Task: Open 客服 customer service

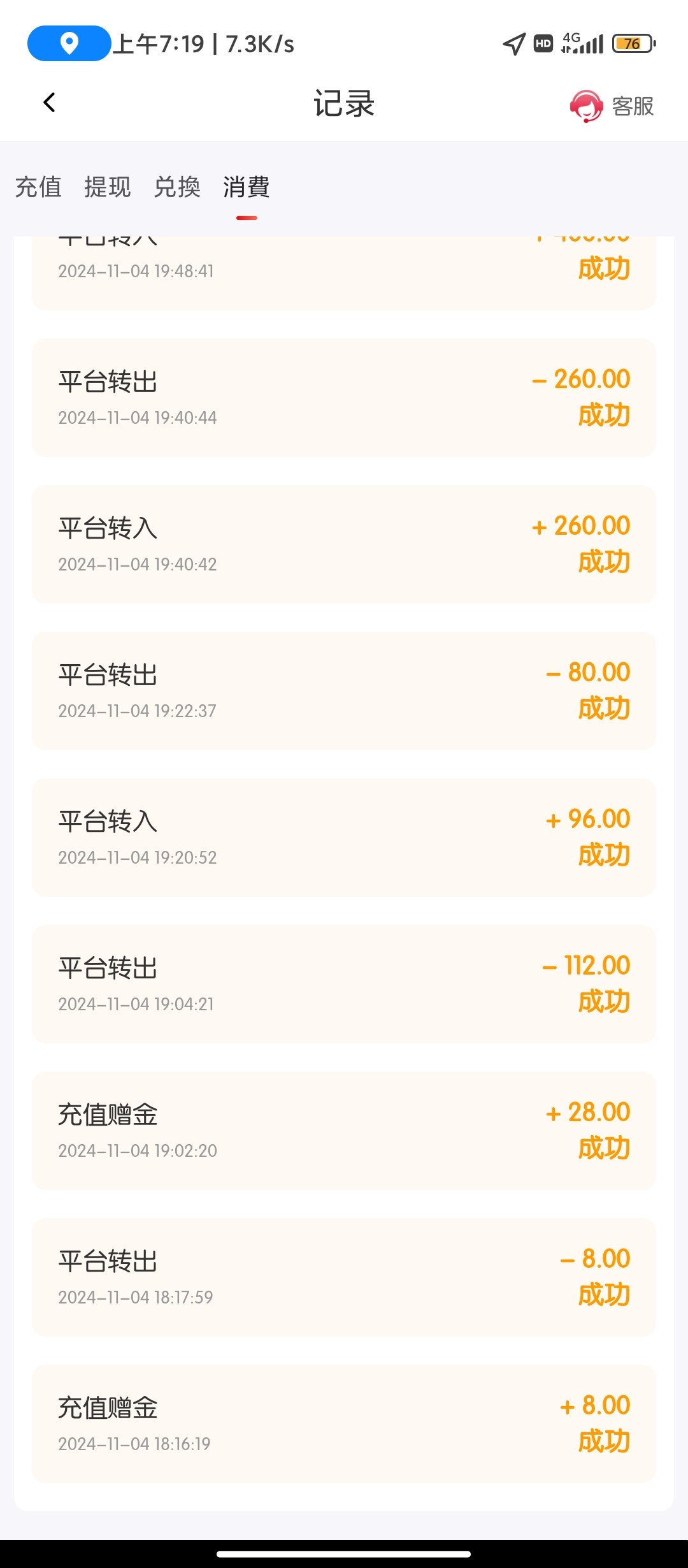Action: coord(612,106)
